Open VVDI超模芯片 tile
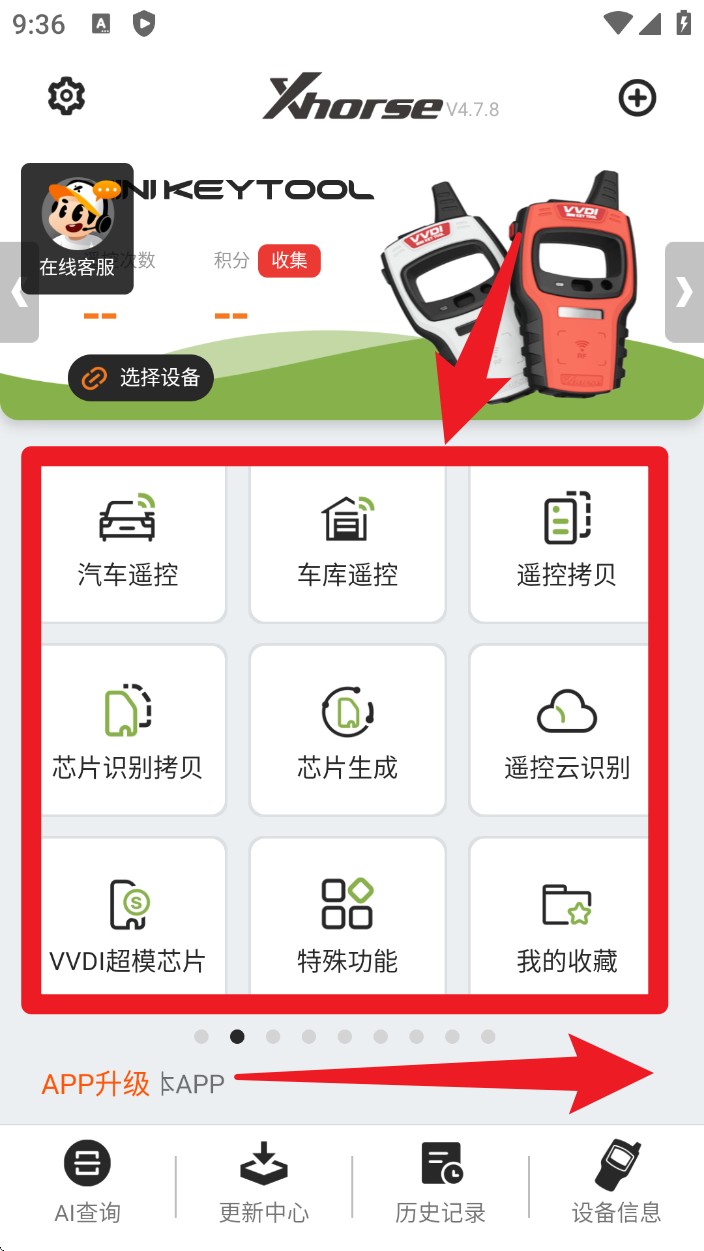Viewport: 704px width, 1251px height. 128,922
